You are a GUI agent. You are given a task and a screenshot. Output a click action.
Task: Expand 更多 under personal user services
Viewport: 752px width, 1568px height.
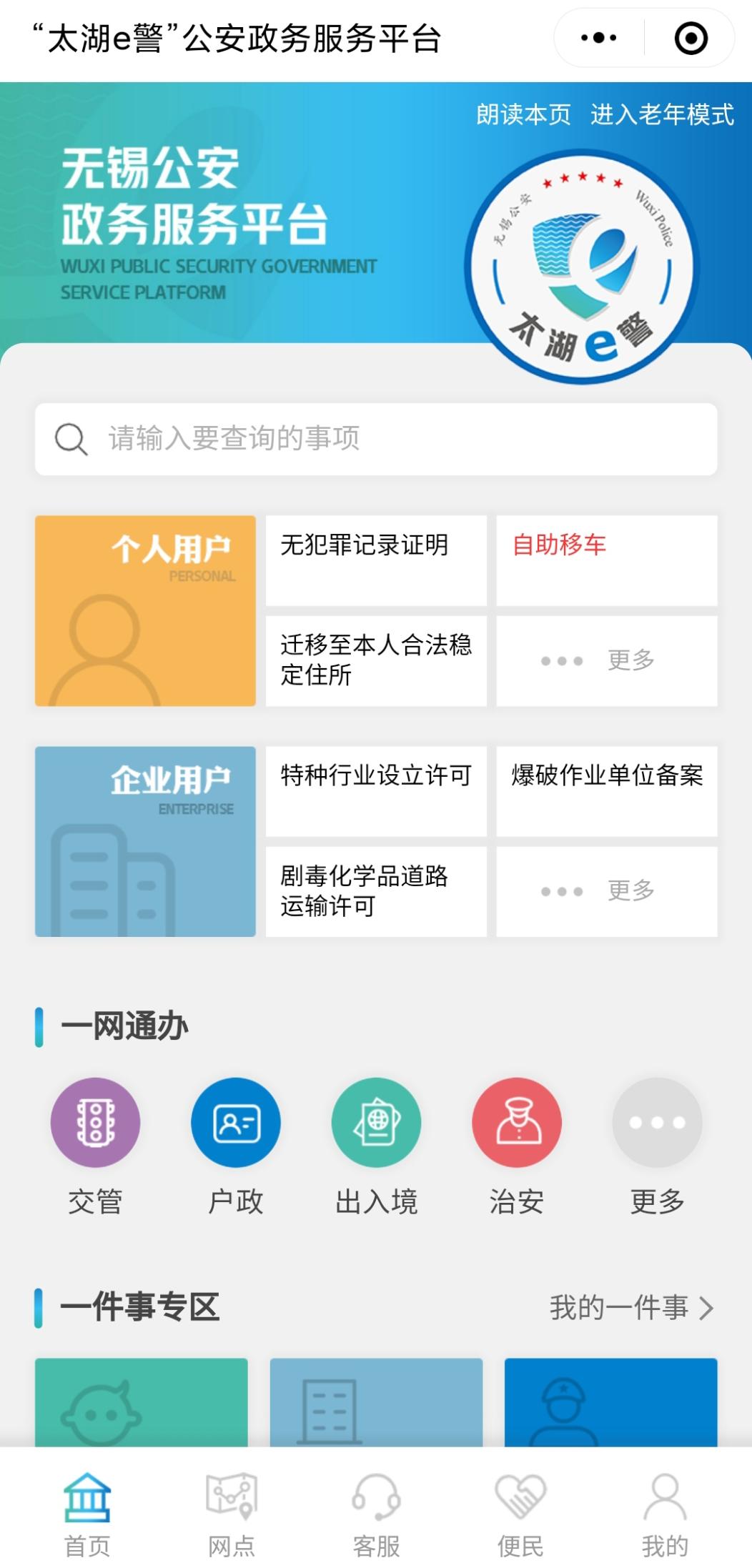(x=606, y=660)
